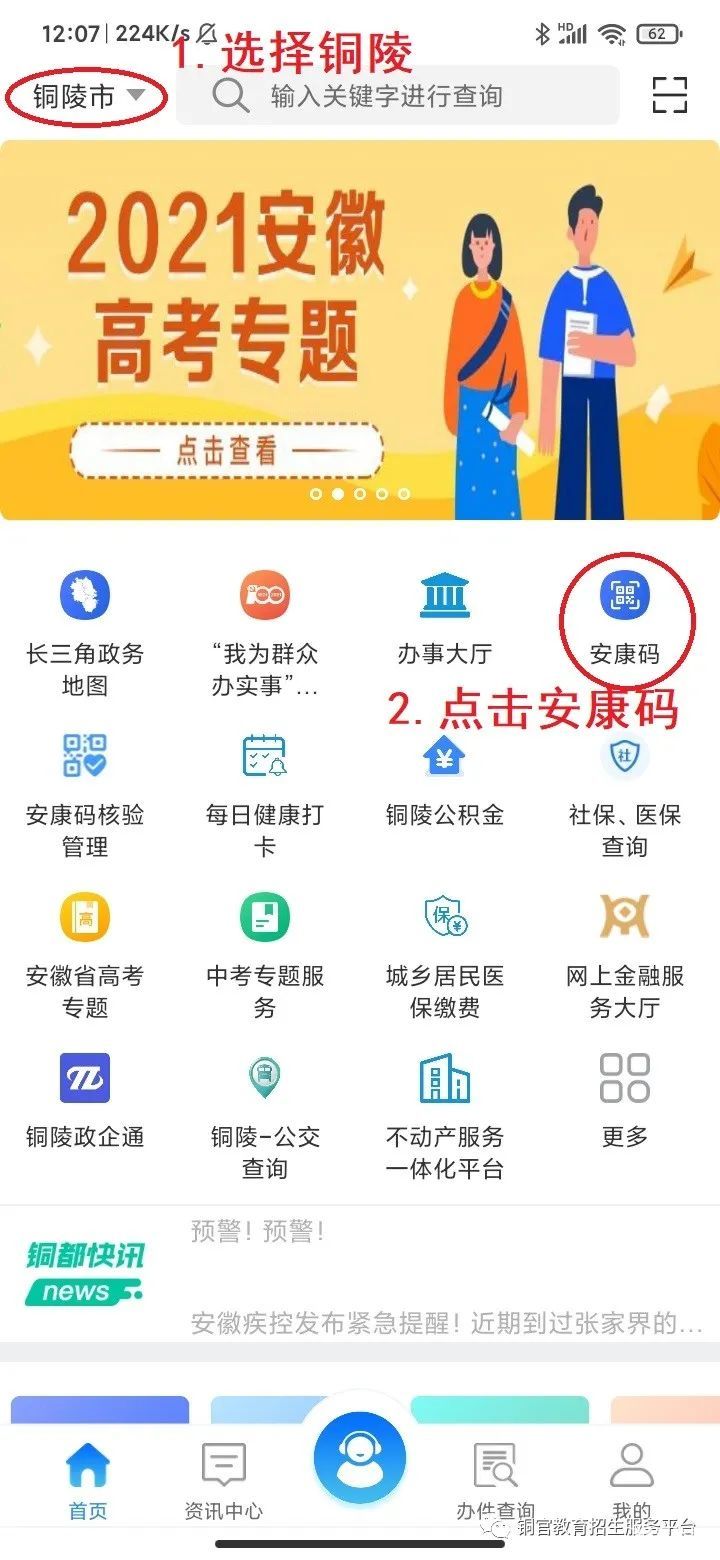Open 安康码 health code
This screenshot has width=720, height=1560.
click(625, 618)
